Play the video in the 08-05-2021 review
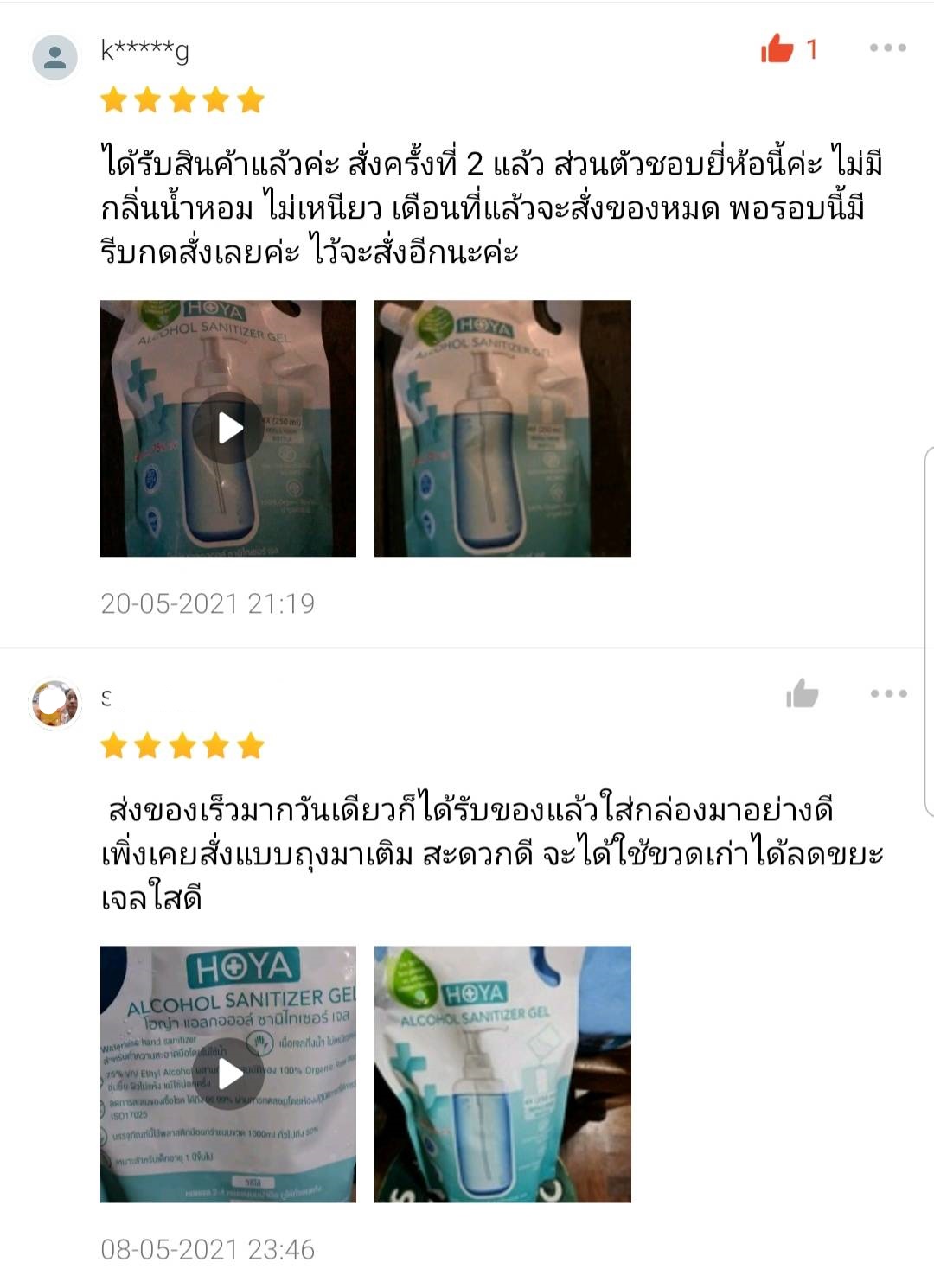 point(228,1074)
